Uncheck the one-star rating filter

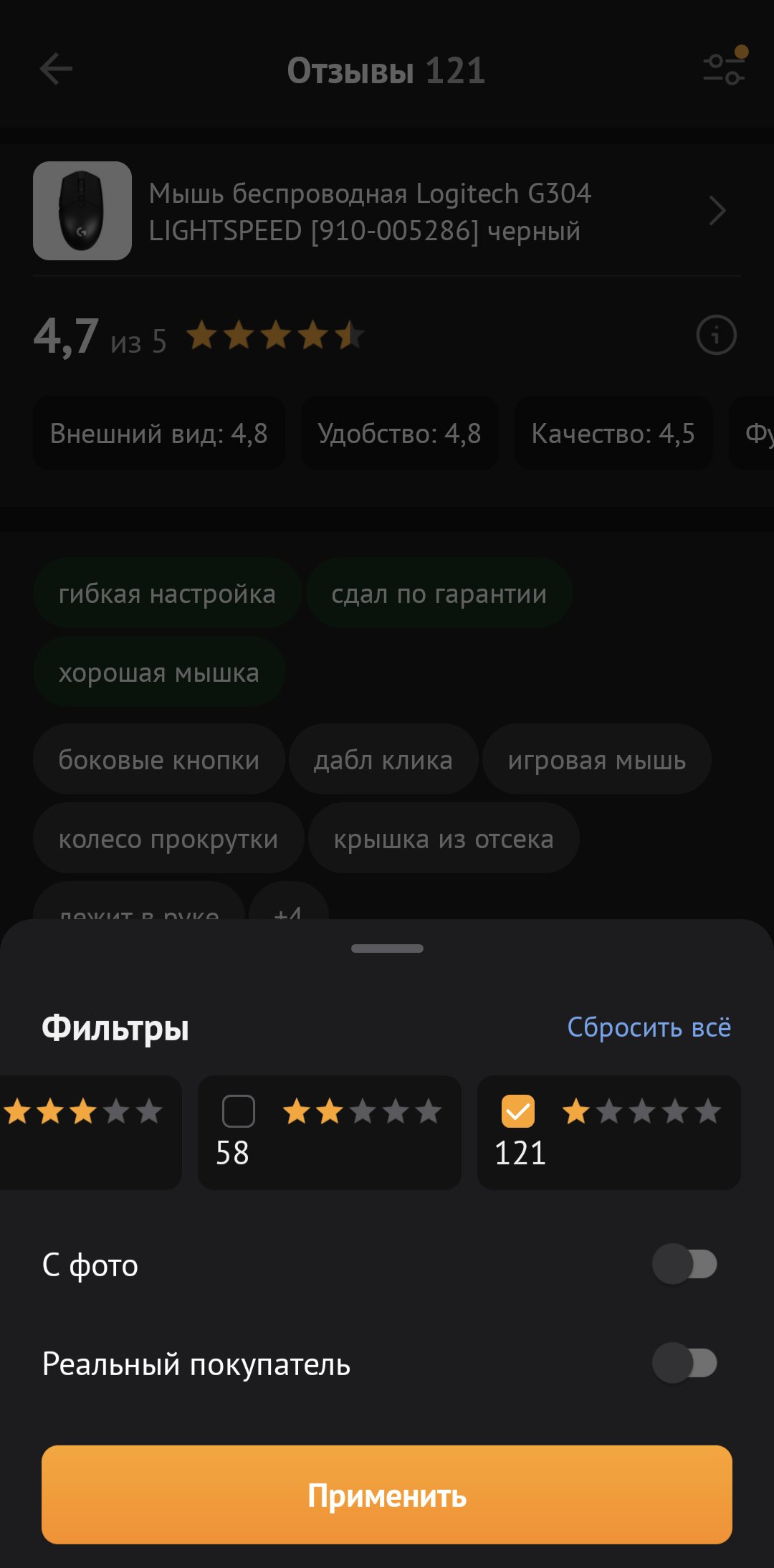coord(517,1111)
